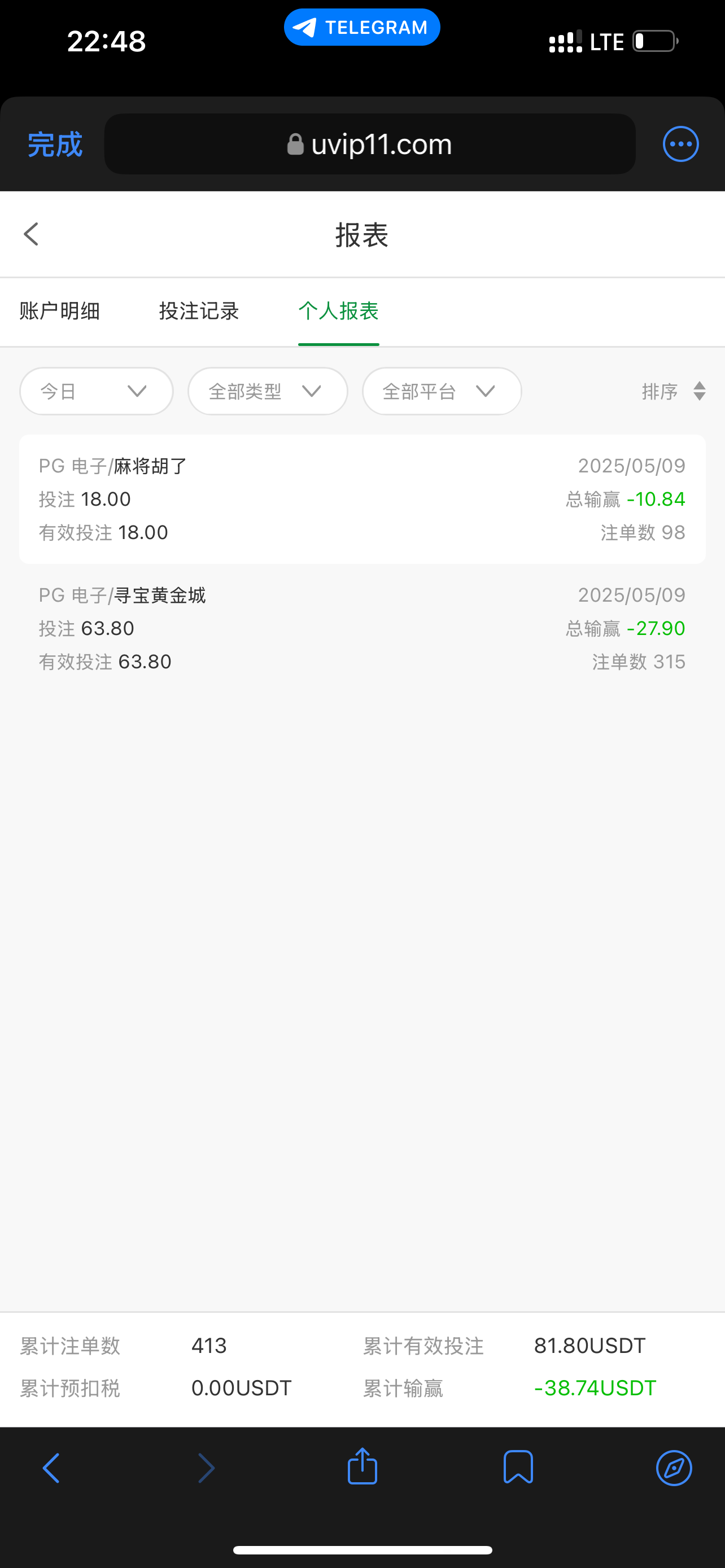Go back from the 报表 page
This screenshot has width=725, height=1568.
tap(31, 234)
